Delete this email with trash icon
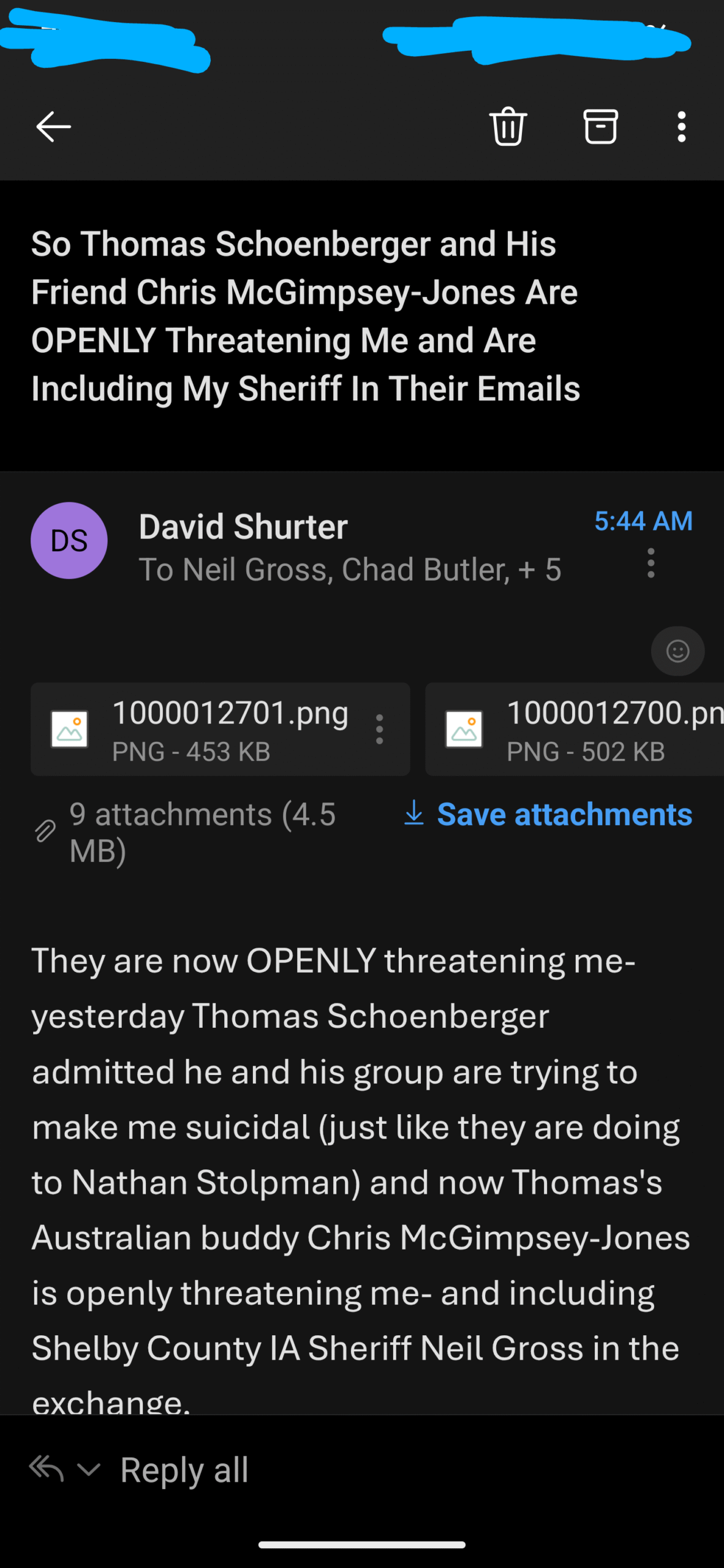Screen dimensions: 724x1568 click(x=508, y=127)
